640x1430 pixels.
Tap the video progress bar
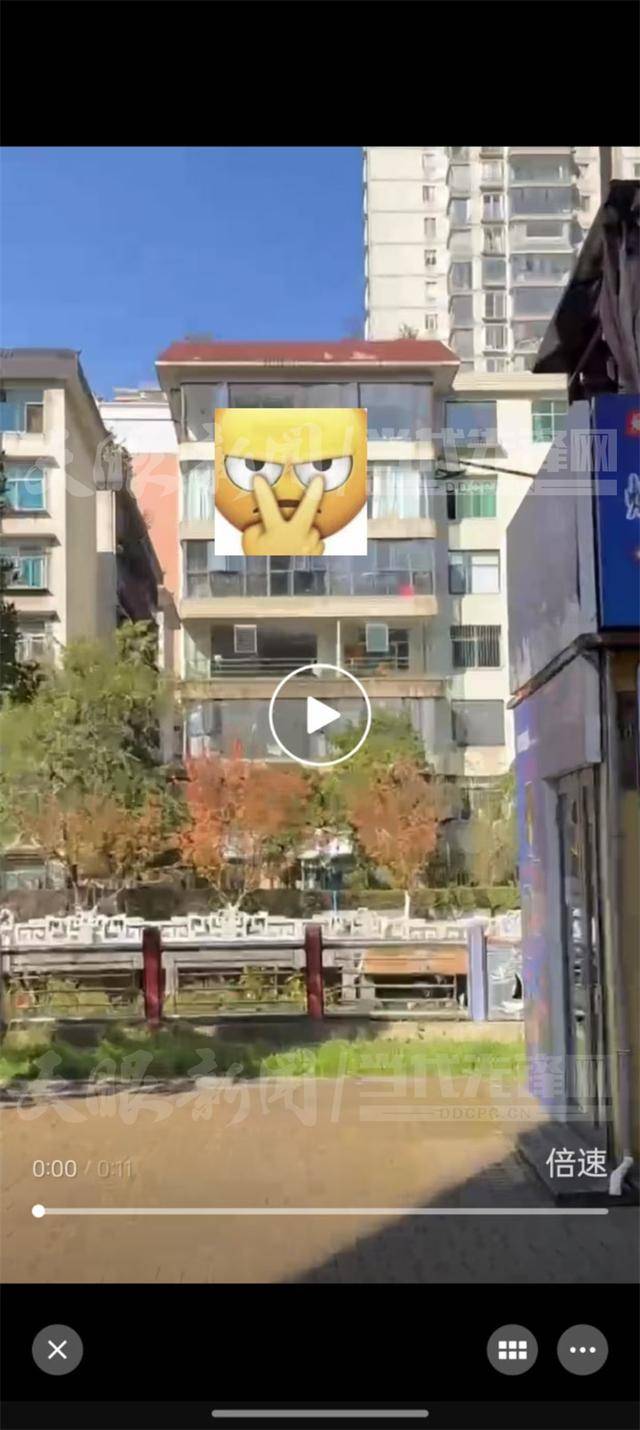320,1211
